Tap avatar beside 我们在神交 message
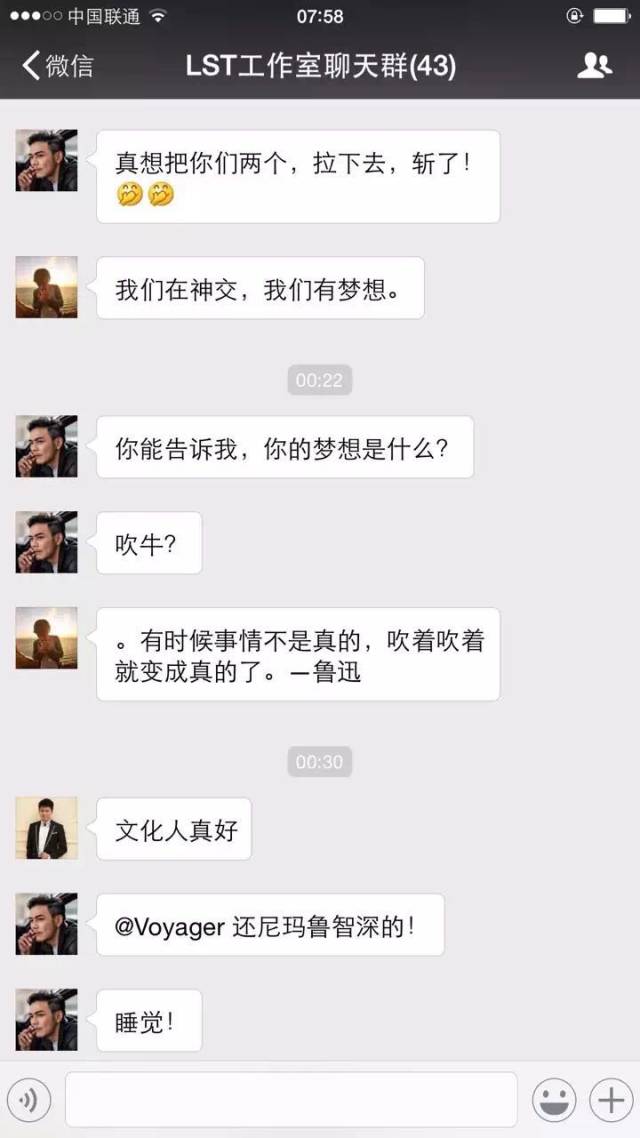 pyautogui.click(x=46, y=287)
